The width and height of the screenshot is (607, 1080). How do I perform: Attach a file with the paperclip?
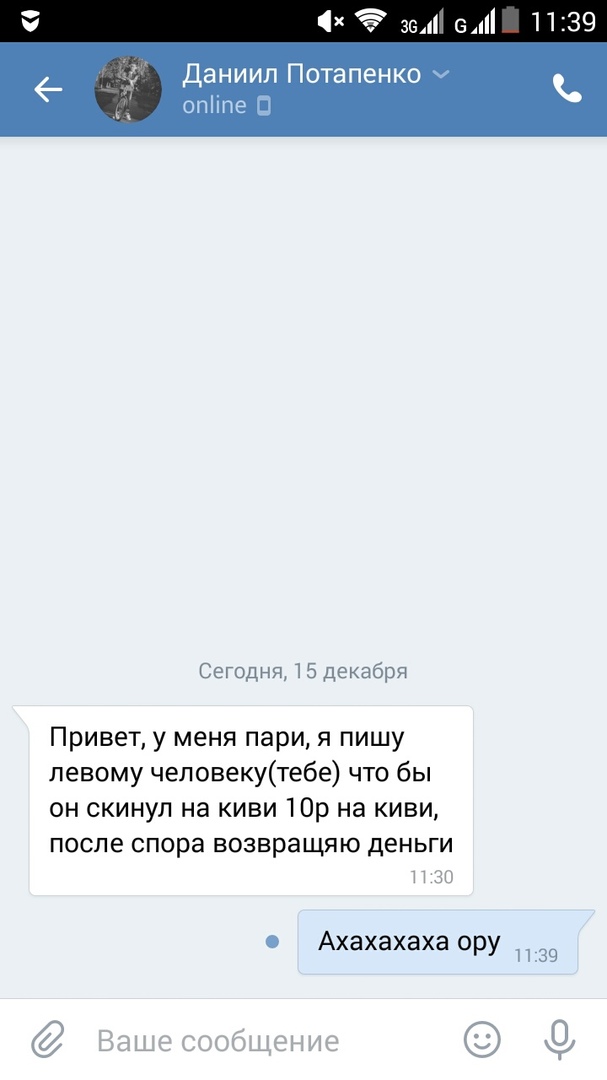[47, 1040]
